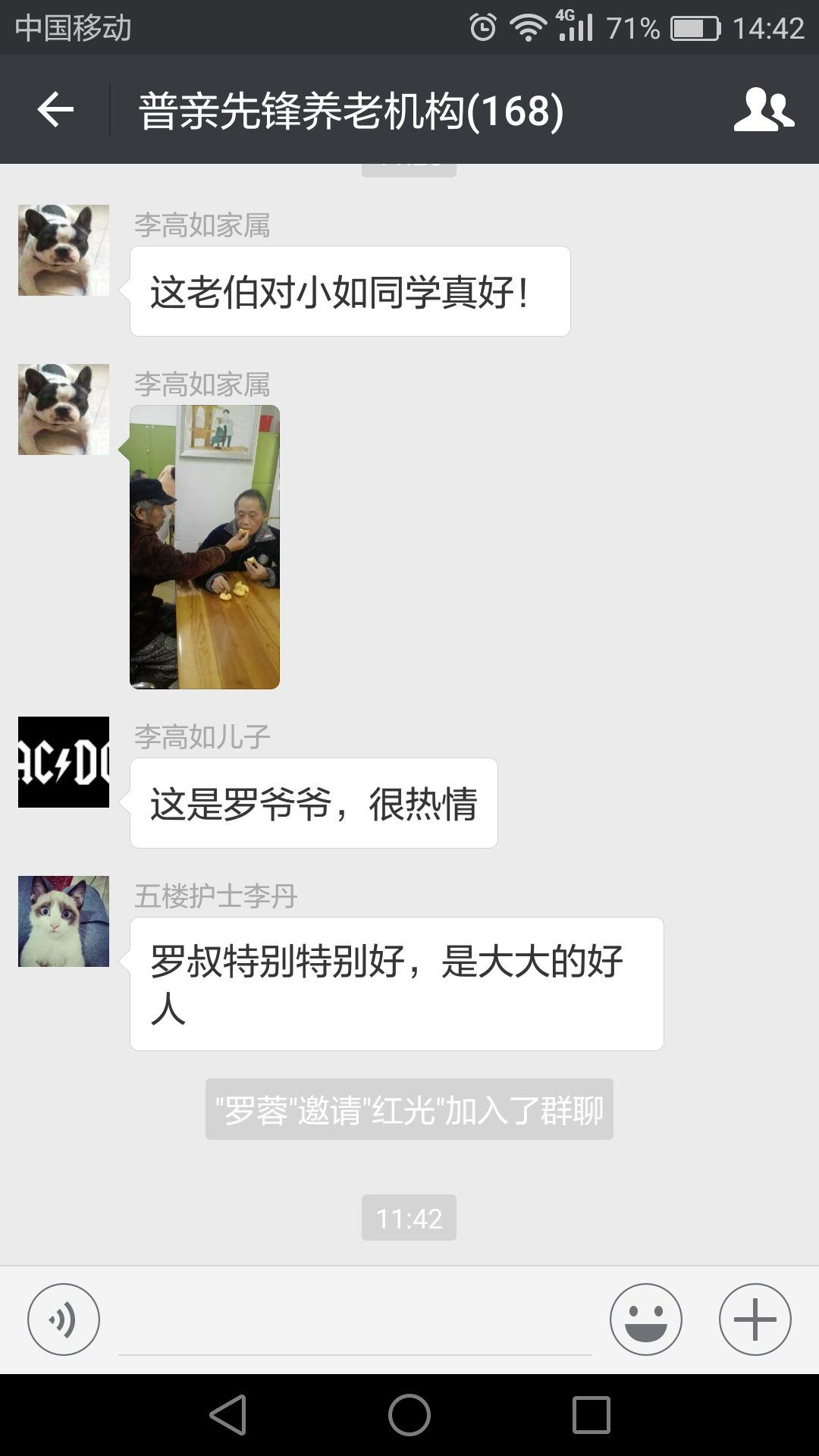Viewport: 819px width, 1456px height.
Task: Open the photo sent by 李高如家属
Action: pos(205,547)
